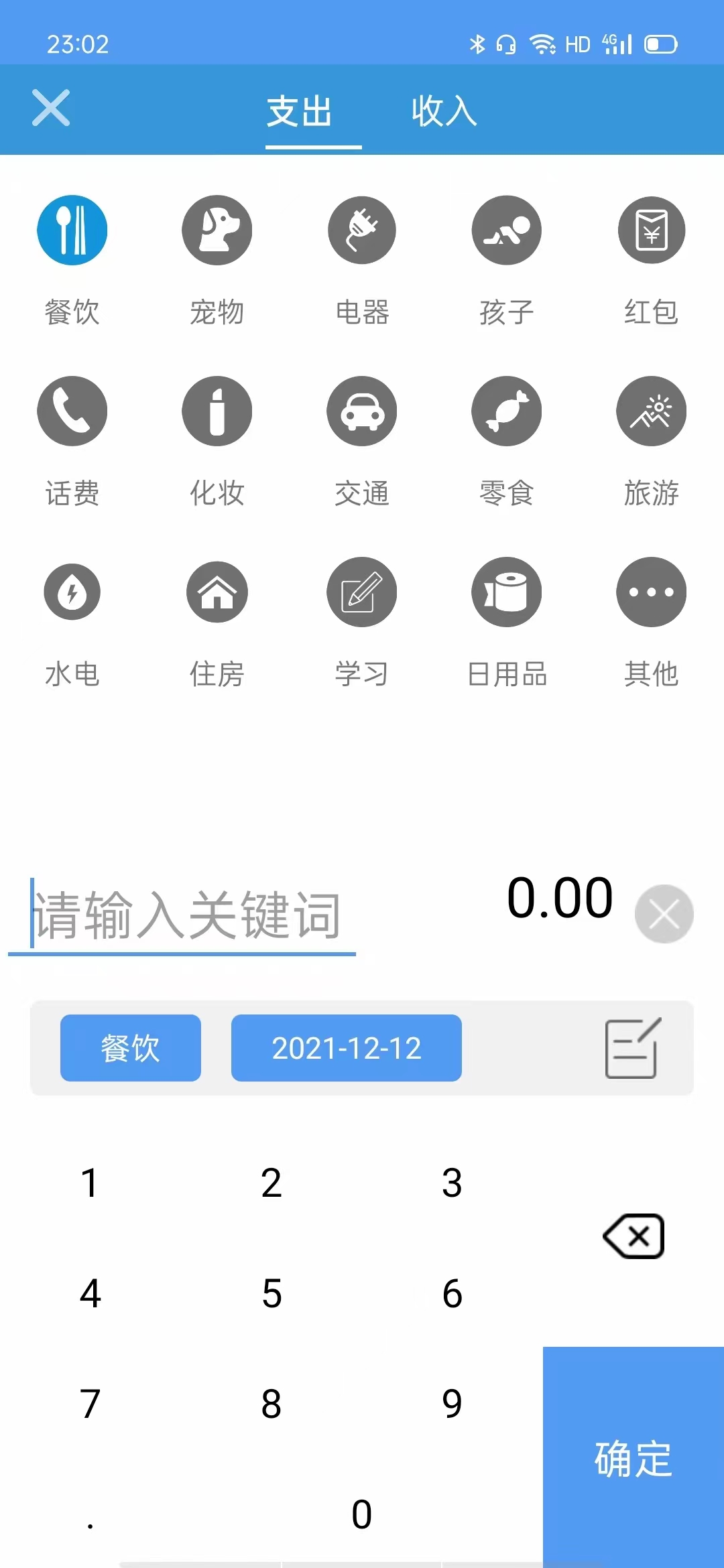Image resolution: width=724 pixels, height=1568 pixels.
Task: Pick the 红包 (red packet) category
Action: click(651, 230)
